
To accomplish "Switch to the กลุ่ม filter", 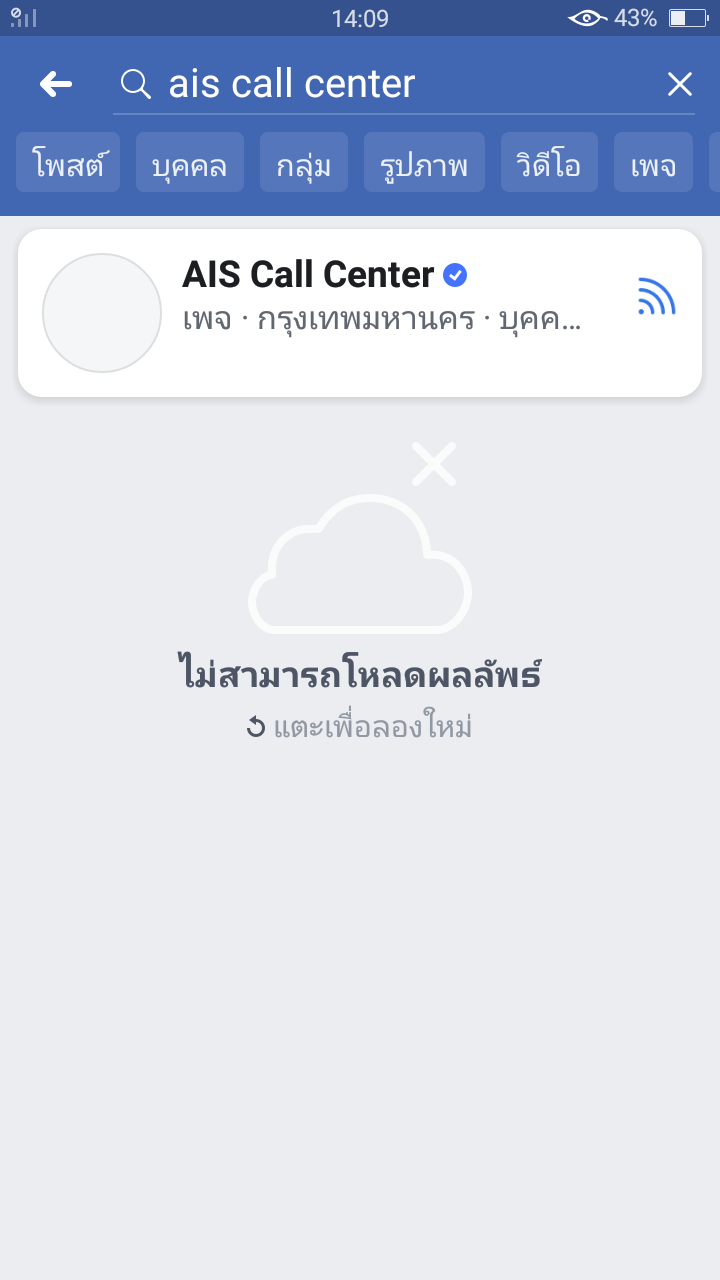I will 304,162.
